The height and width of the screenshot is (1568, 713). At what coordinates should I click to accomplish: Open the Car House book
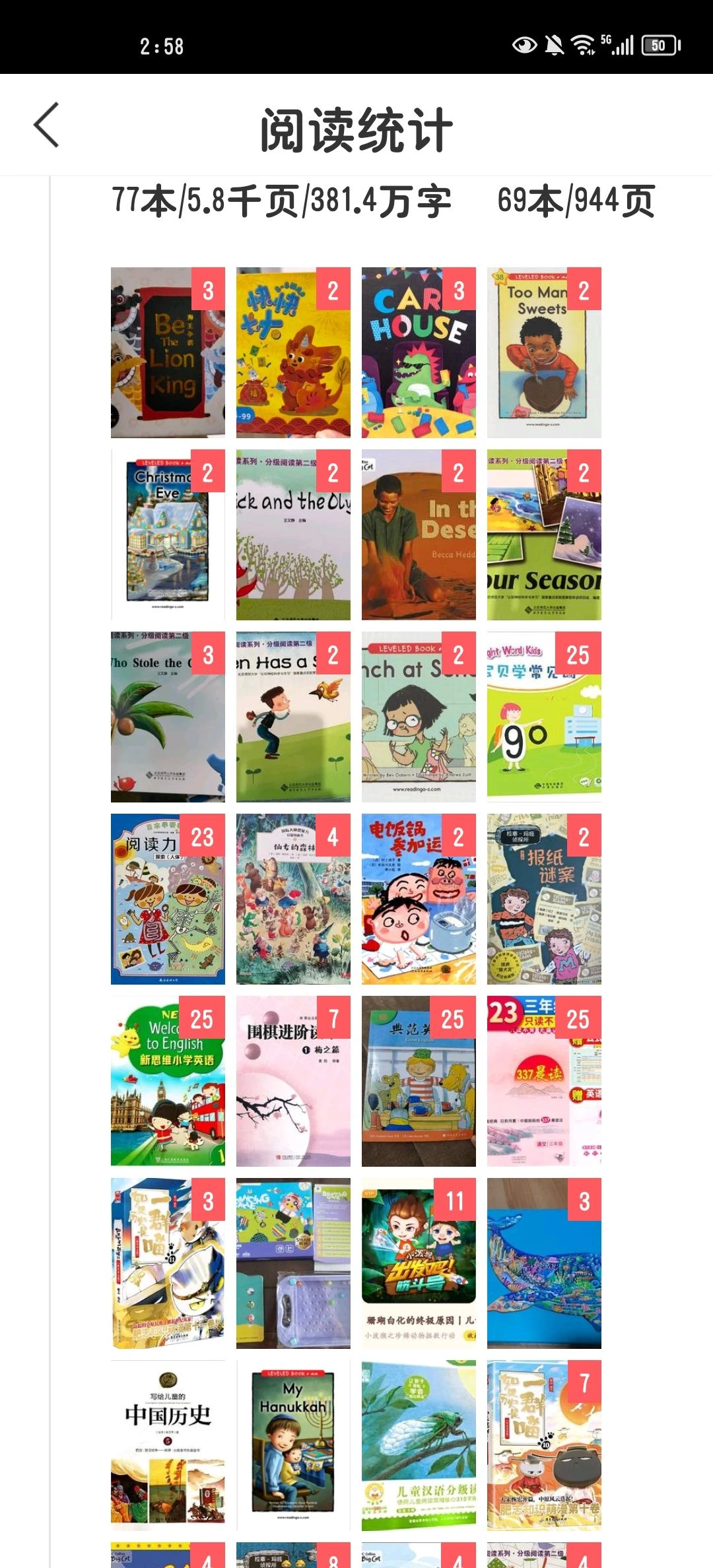(419, 352)
